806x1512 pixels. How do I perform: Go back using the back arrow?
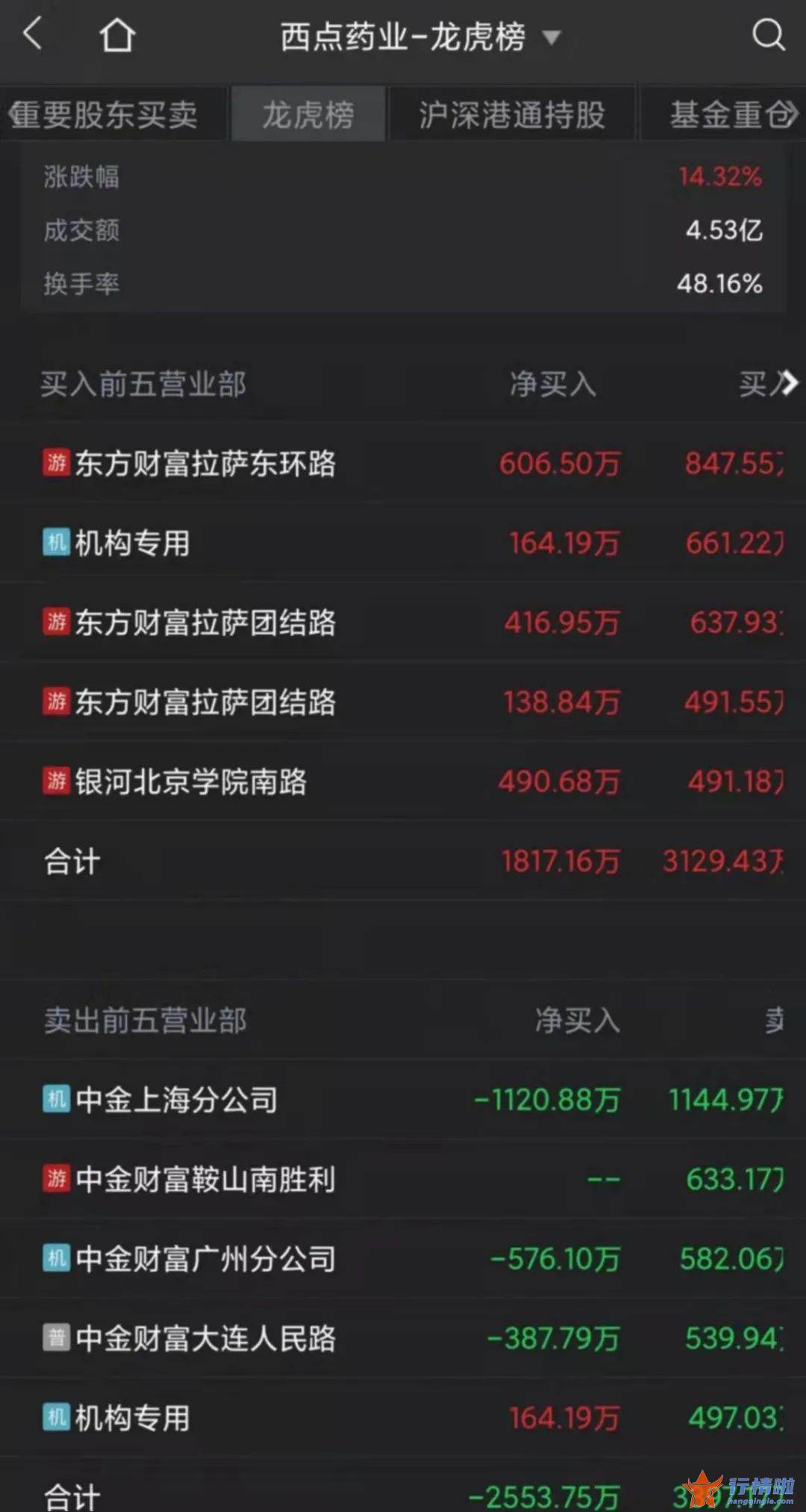click(x=31, y=34)
